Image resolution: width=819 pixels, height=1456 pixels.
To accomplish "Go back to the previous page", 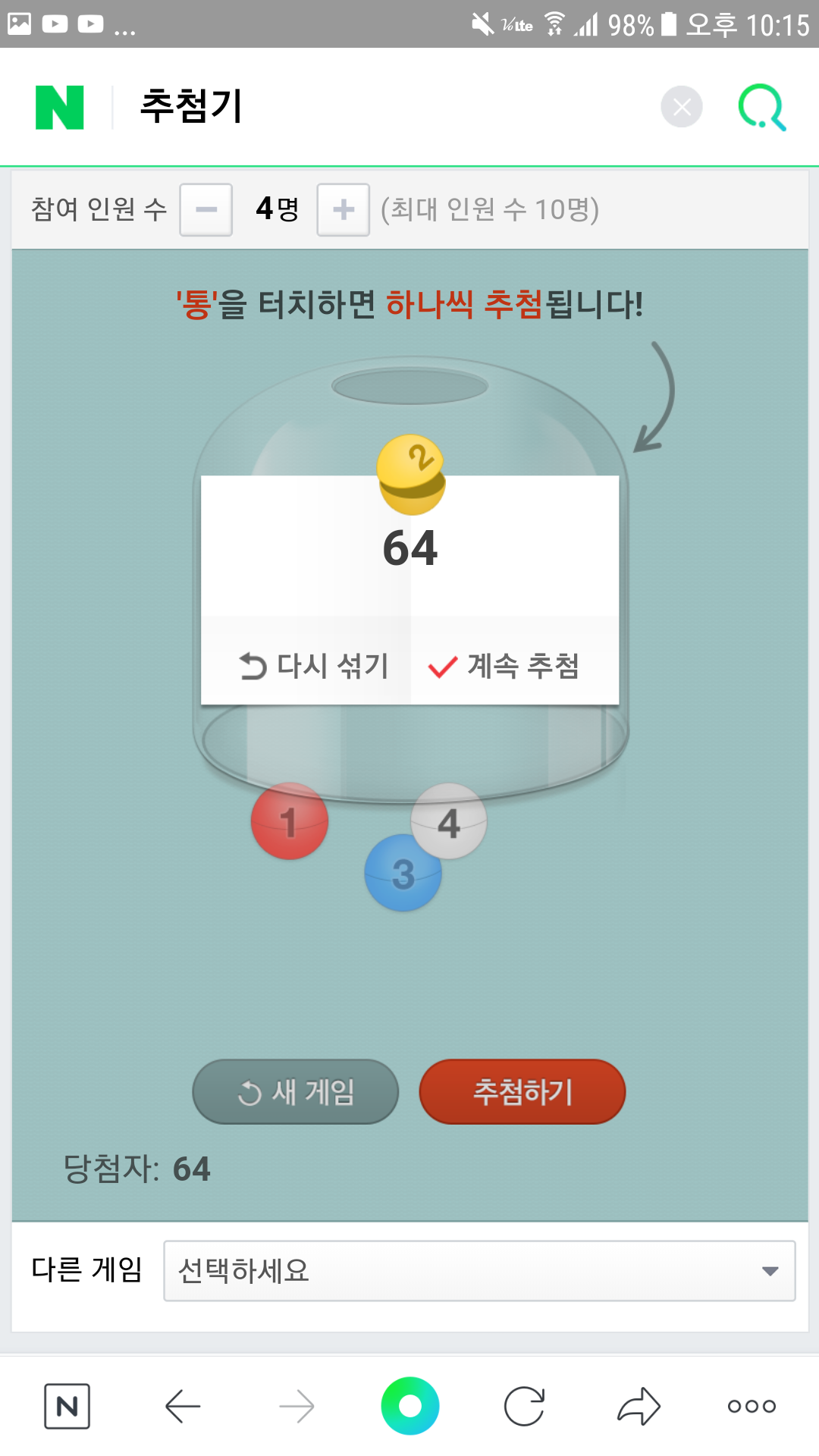I will (x=182, y=1407).
